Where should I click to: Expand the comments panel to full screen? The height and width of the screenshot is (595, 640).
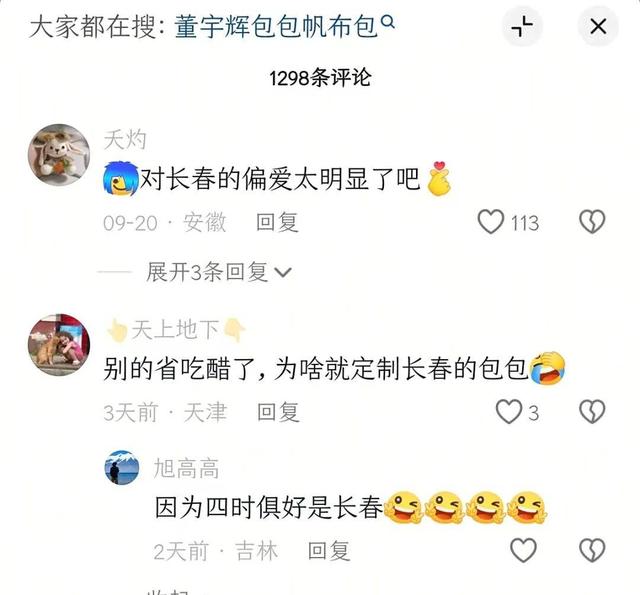click(x=523, y=27)
